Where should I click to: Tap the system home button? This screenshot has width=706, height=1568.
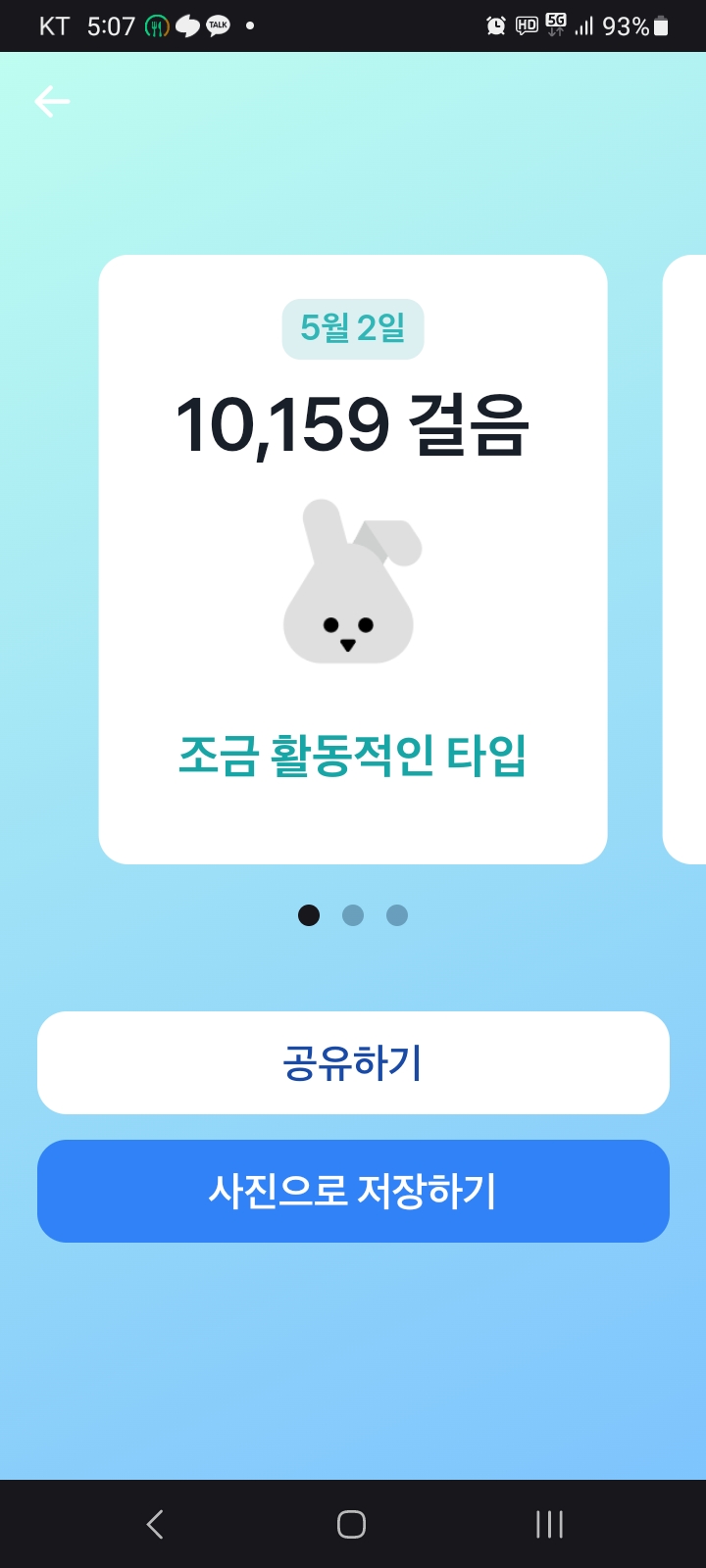pos(351,1524)
